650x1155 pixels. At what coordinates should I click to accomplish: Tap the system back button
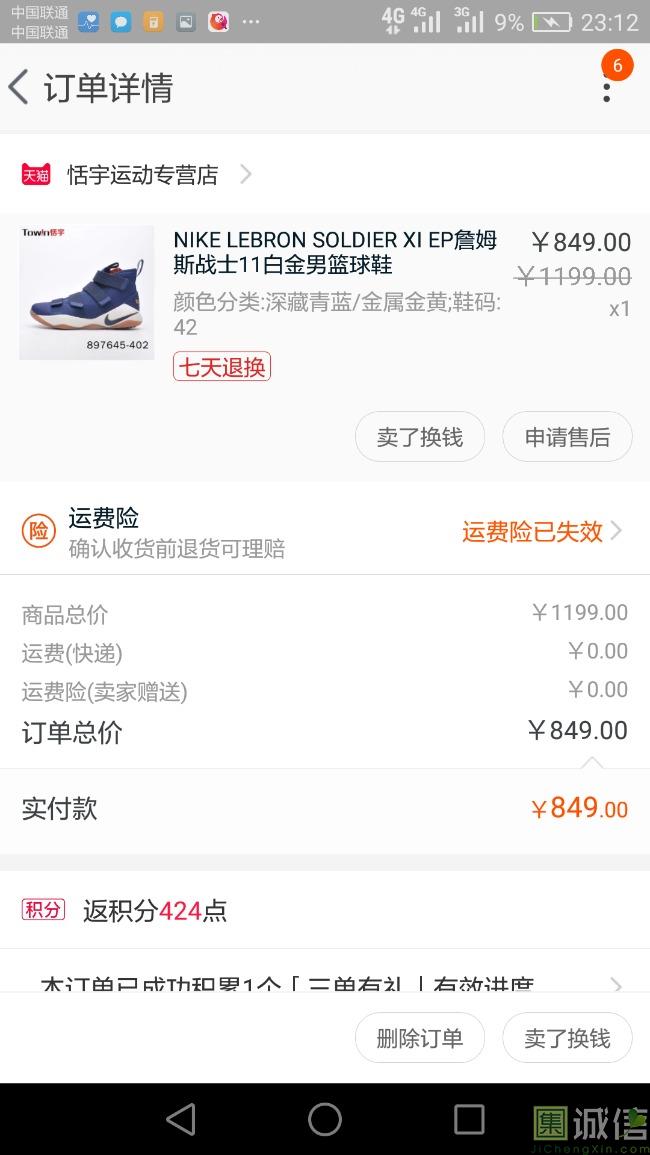[181, 1119]
